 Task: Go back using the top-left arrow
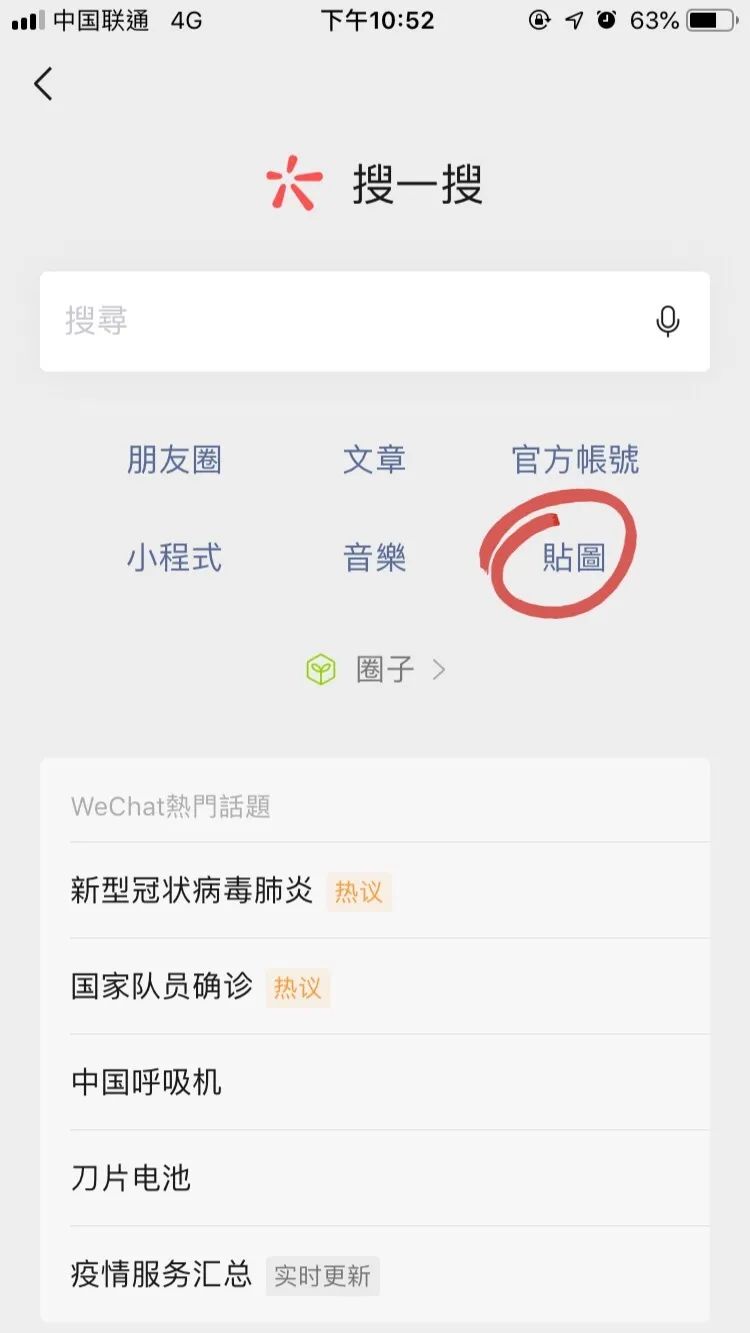tap(43, 84)
